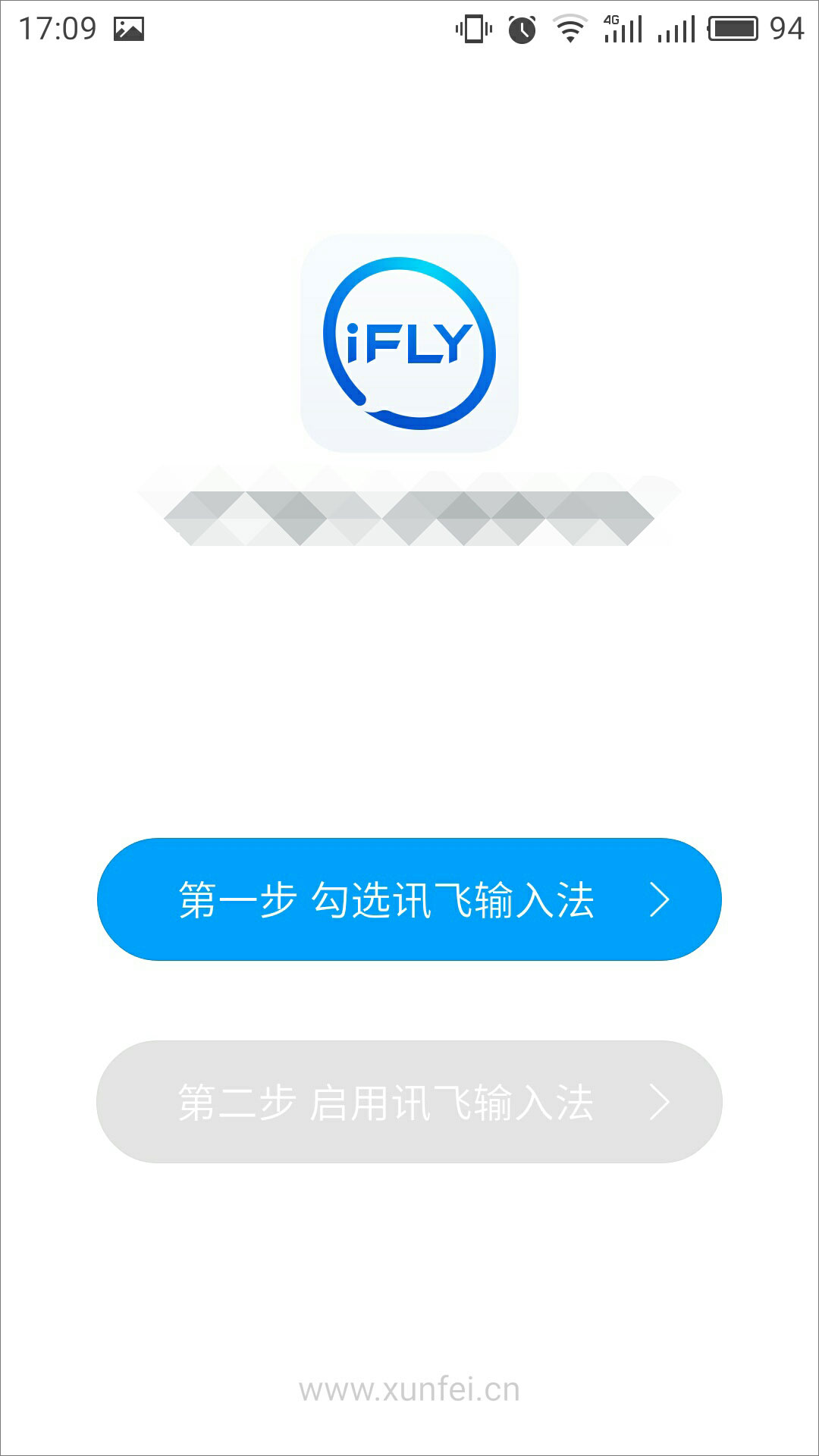Tap 第一步 勾选讯飞输入法 button
819x1456 pixels.
coord(409,899)
